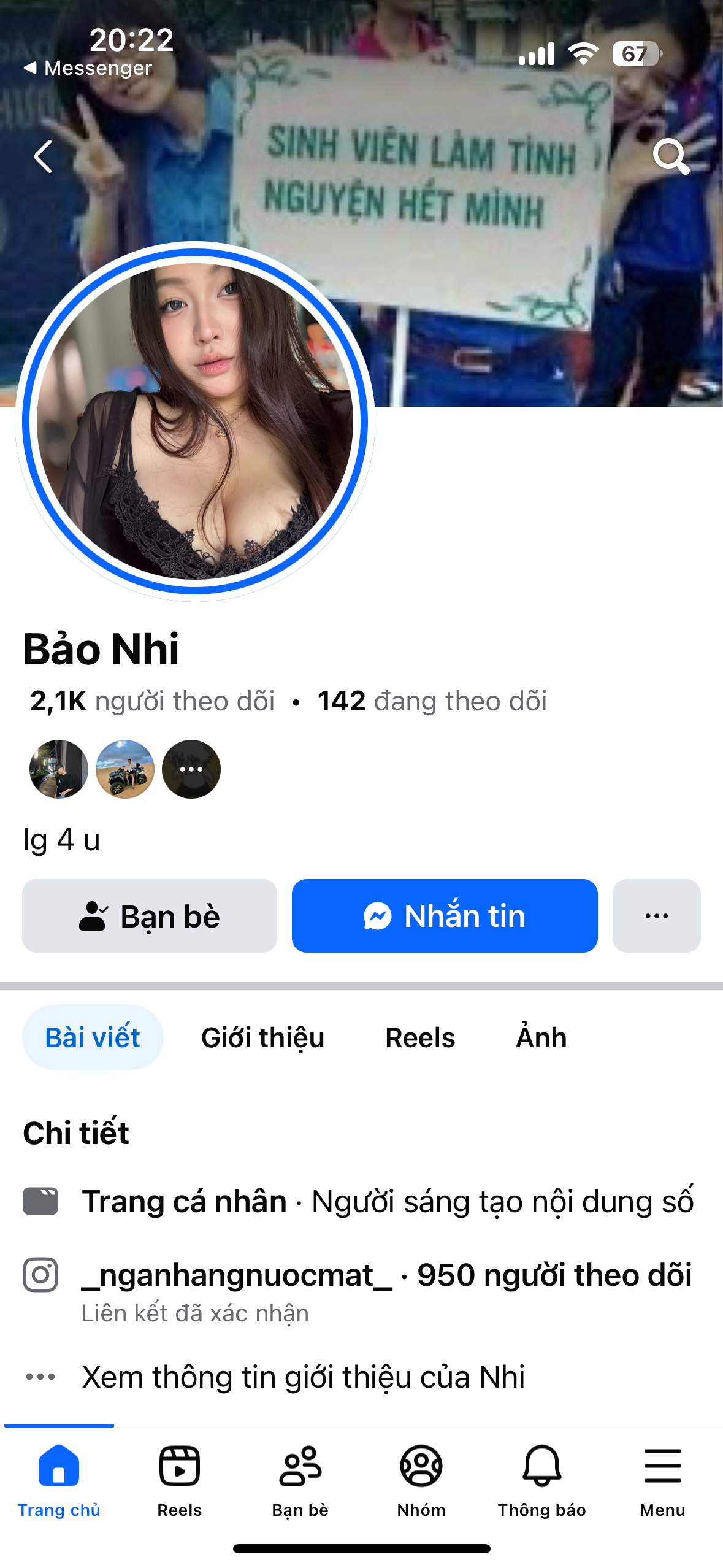Screen dimensions: 723x1568
Task: Tap the Bạn bè friendship button
Action: pyautogui.click(x=150, y=916)
